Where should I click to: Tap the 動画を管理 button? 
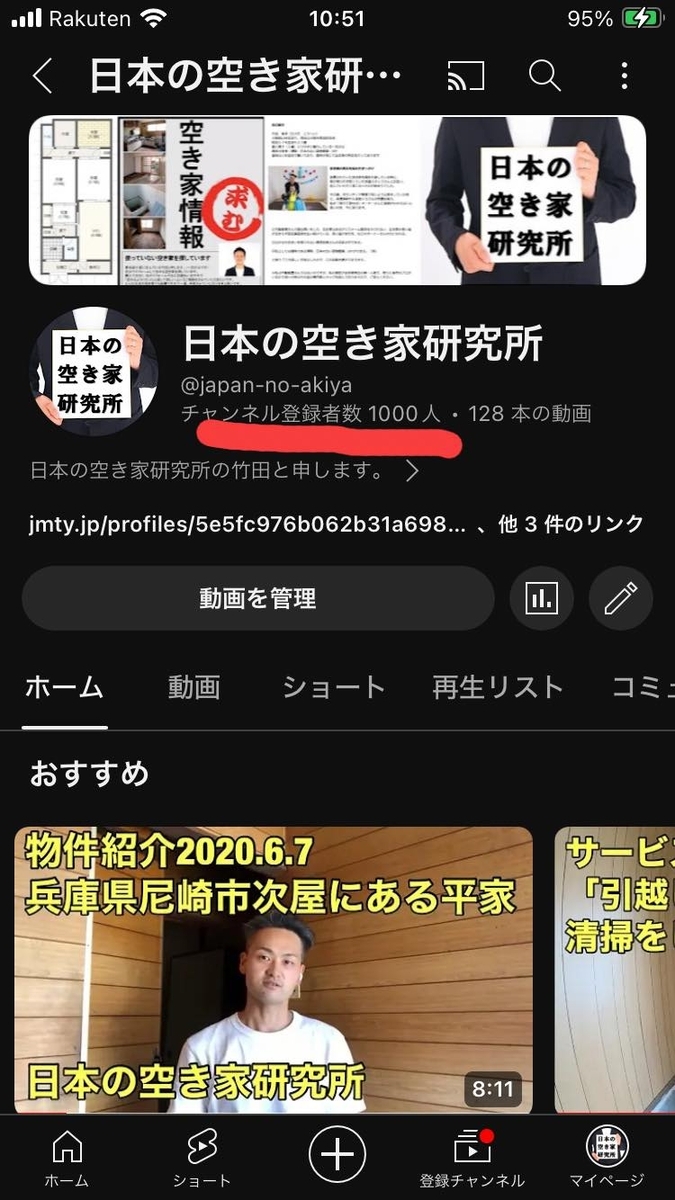[x=258, y=599]
